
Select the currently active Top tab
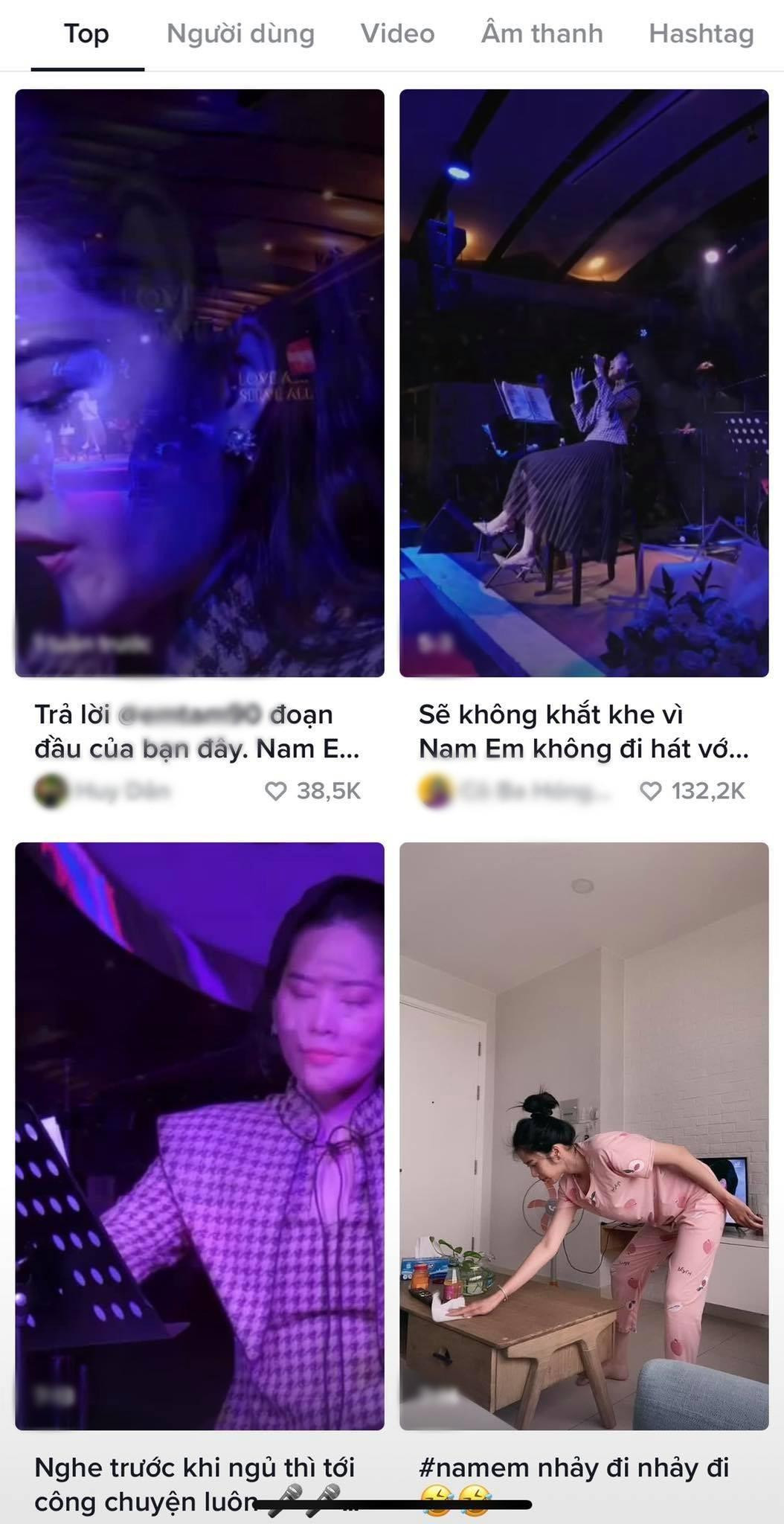point(87,33)
